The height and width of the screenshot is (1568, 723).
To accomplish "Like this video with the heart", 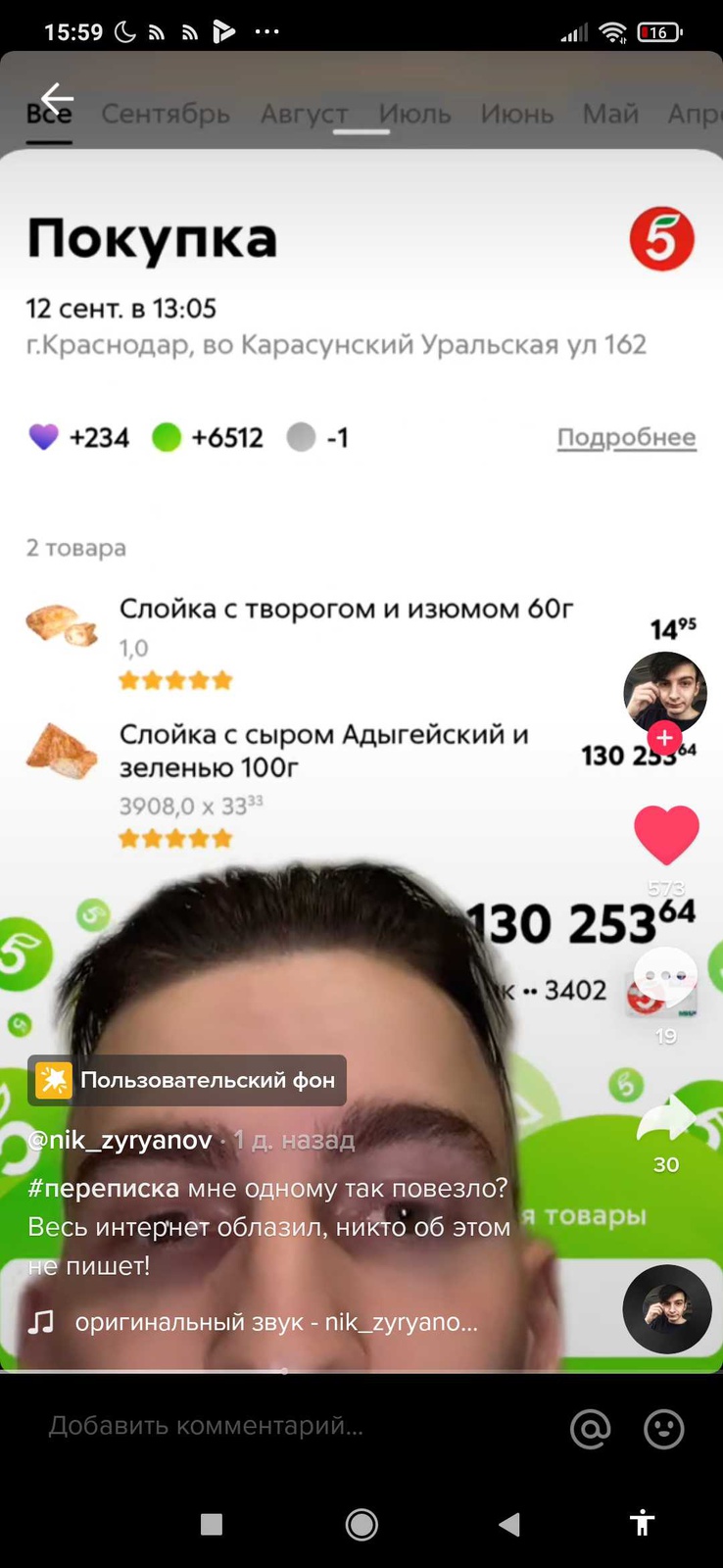I will click(x=666, y=835).
